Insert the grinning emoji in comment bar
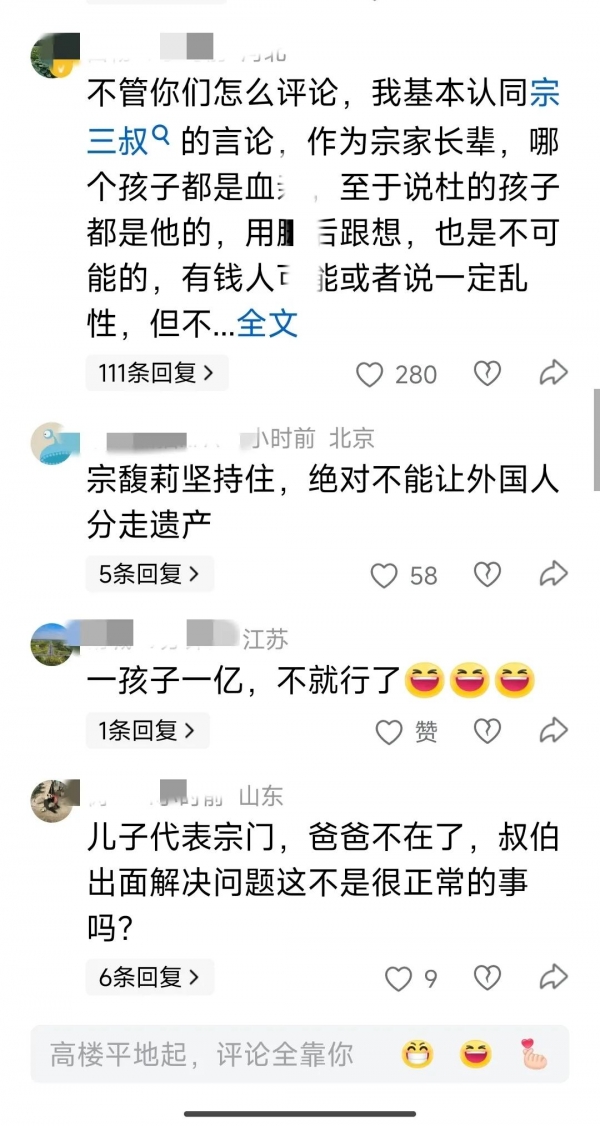Screen dimensions: 600x1126 417,1054
